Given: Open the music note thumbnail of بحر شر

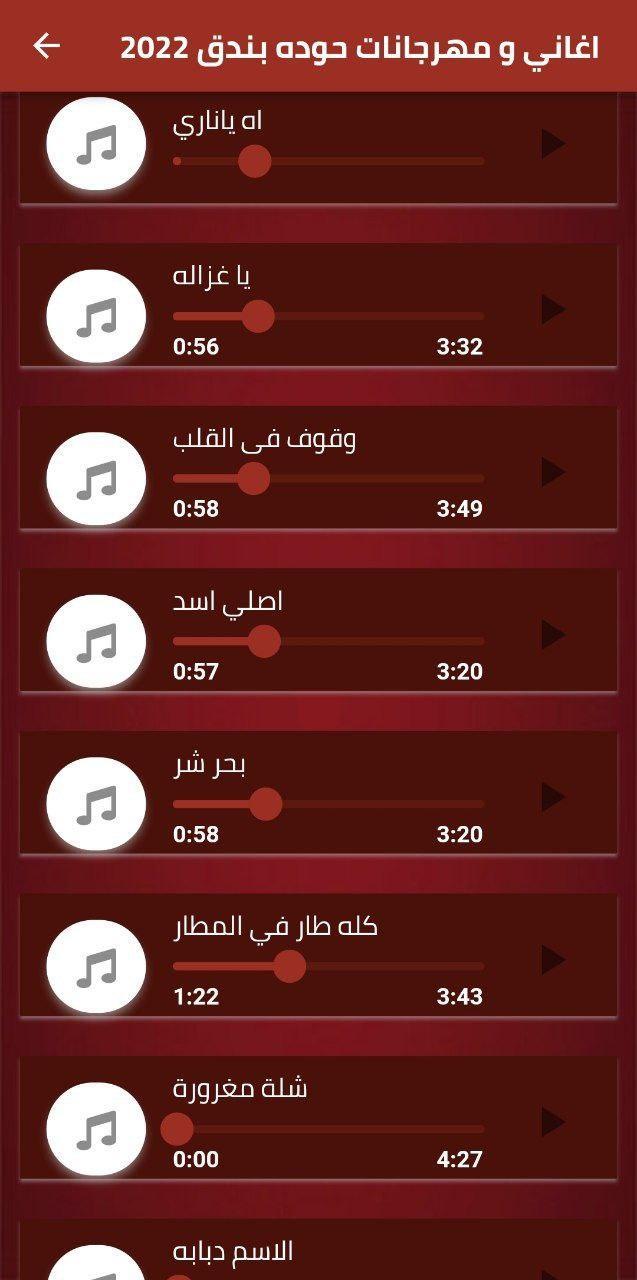Looking at the screenshot, I should point(96,804).
